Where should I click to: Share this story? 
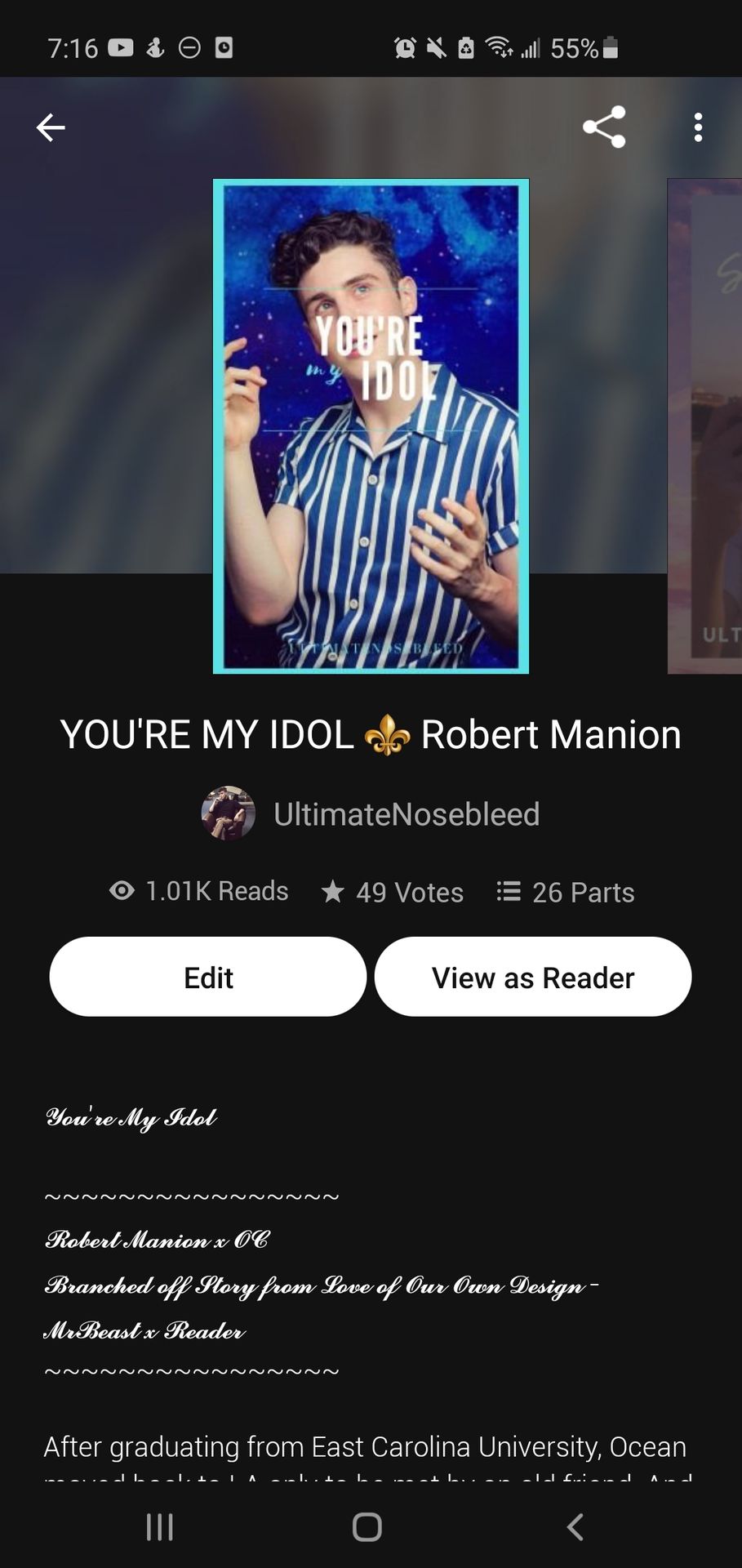click(604, 127)
